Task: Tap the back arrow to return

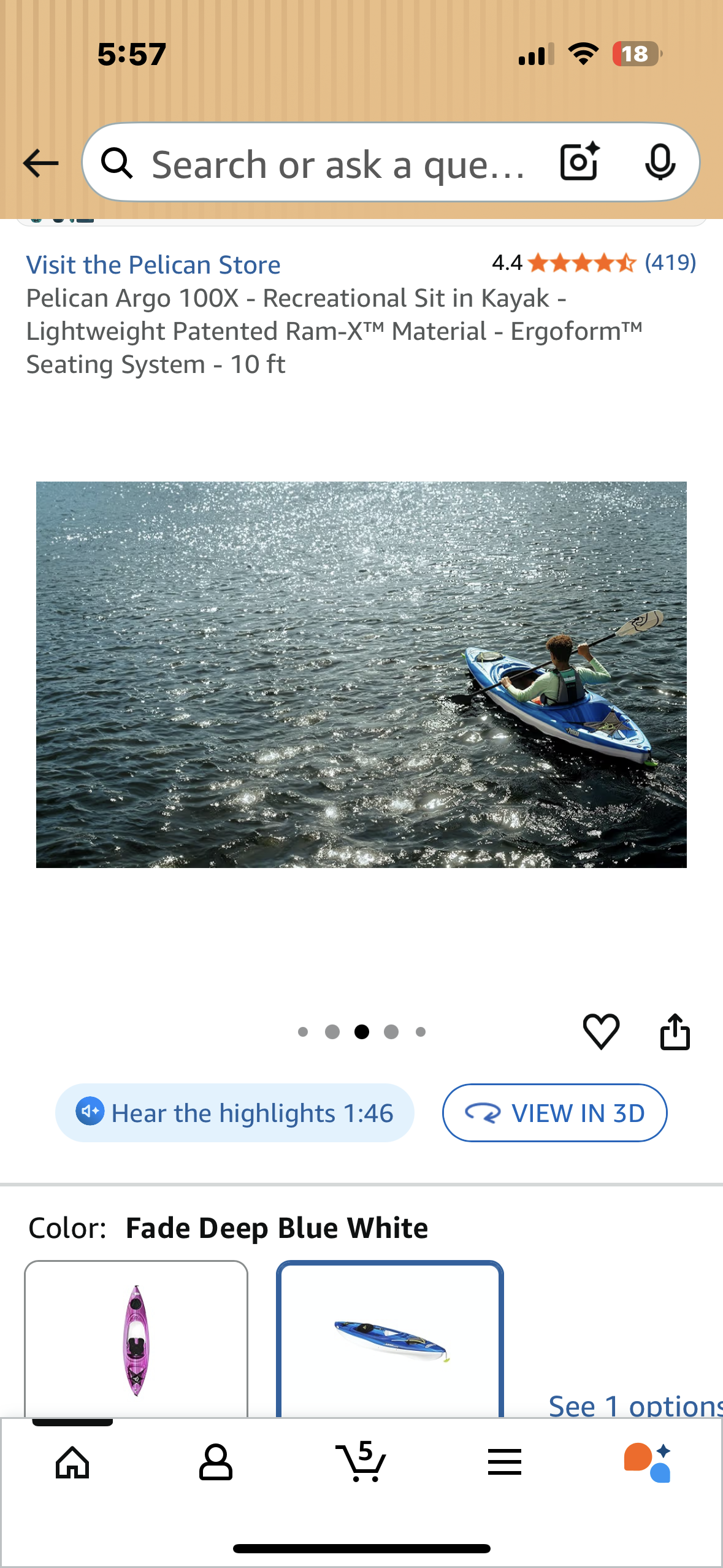Action: pyautogui.click(x=39, y=163)
